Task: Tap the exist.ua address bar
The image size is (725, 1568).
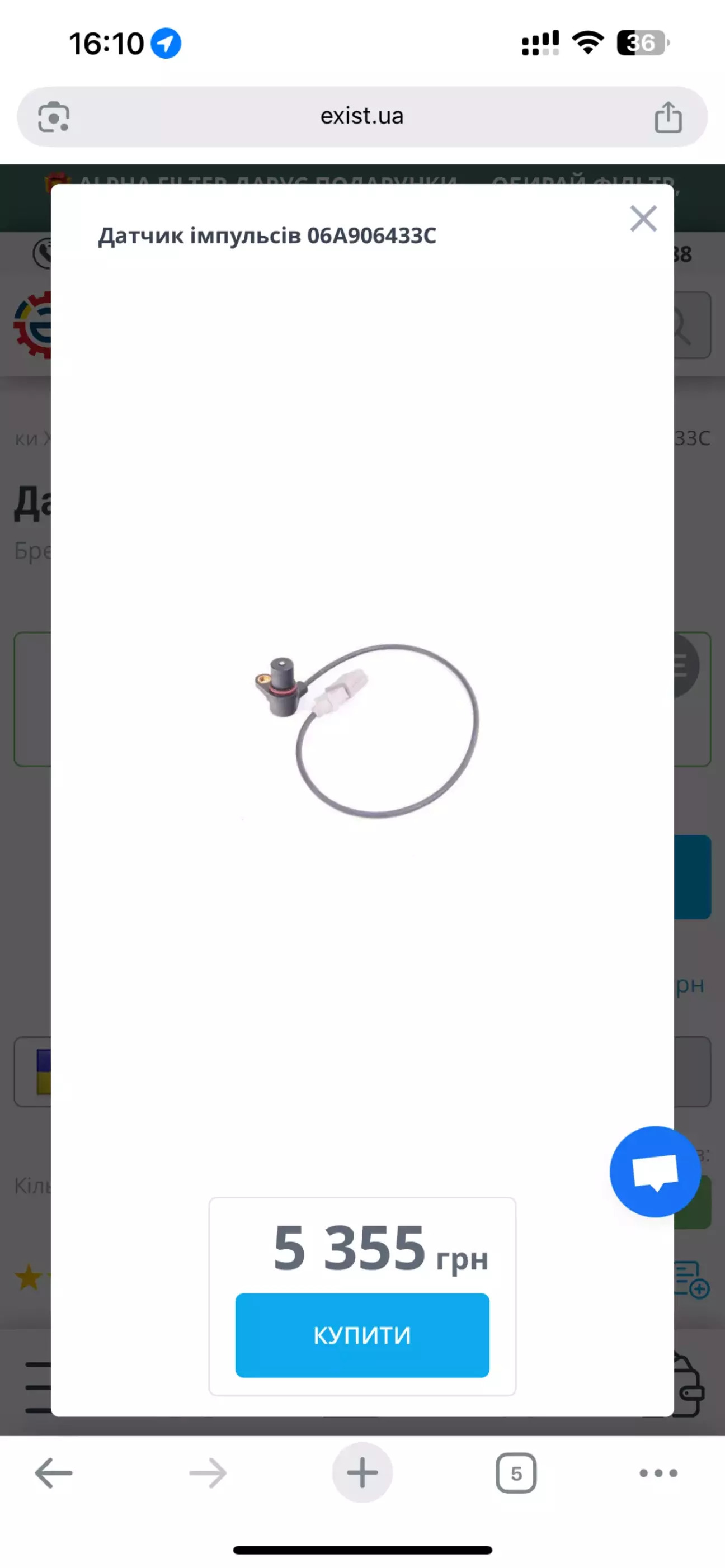Action: click(x=362, y=116)
